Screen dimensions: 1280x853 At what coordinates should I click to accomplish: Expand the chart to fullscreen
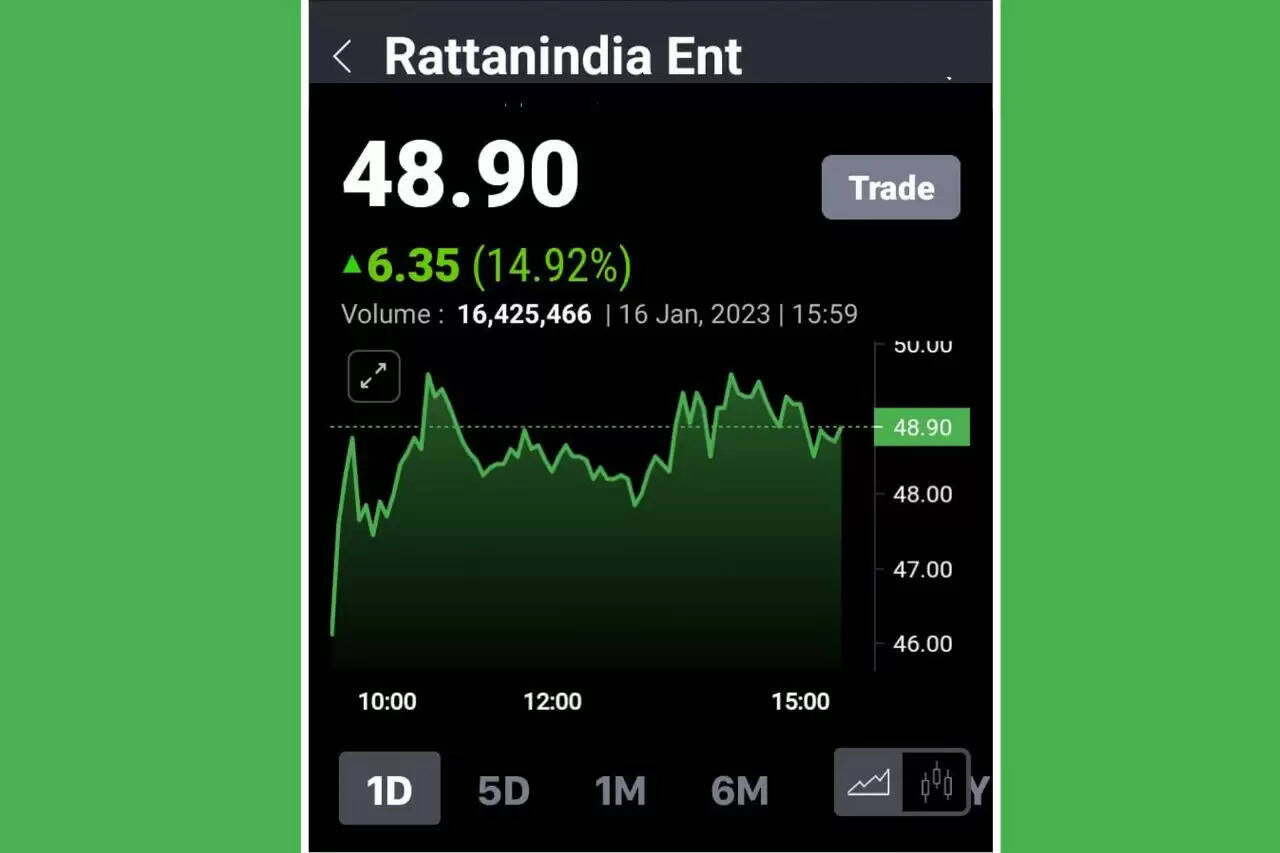tap(374, 377)
